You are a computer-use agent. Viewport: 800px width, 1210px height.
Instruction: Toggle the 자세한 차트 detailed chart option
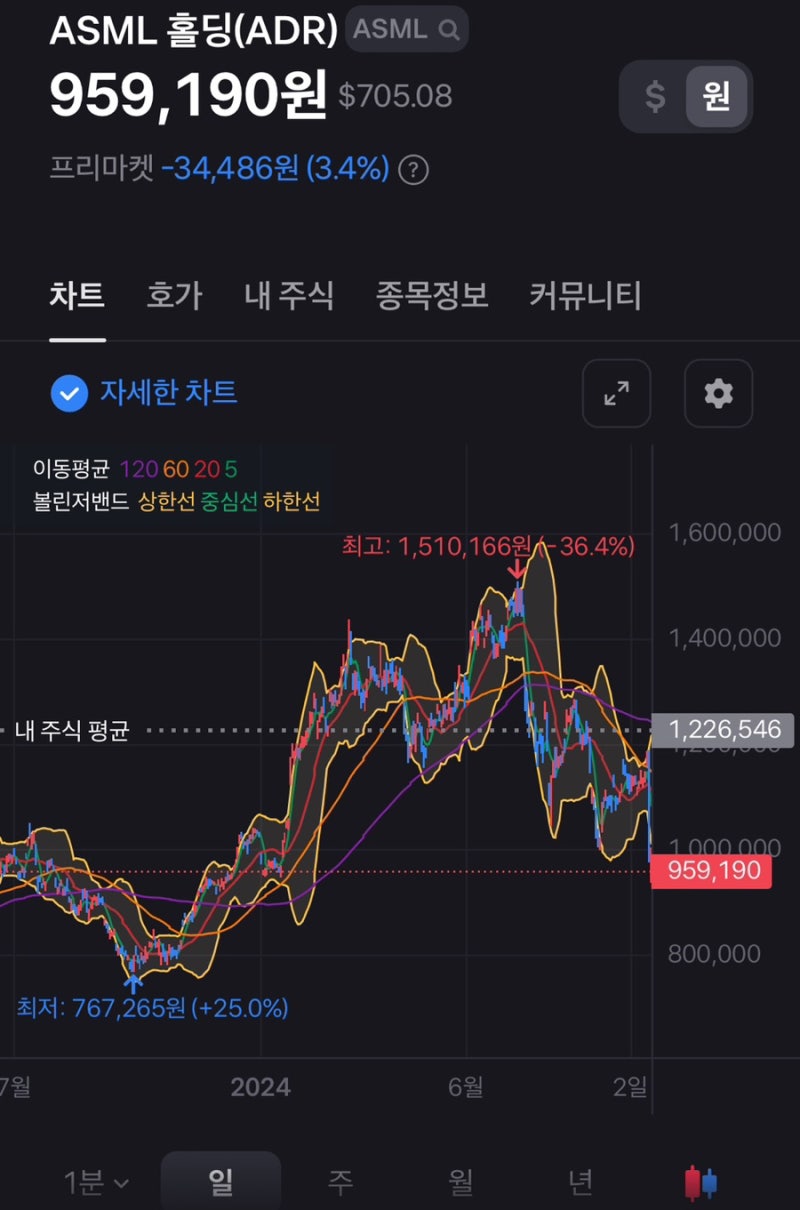(165, 393)
